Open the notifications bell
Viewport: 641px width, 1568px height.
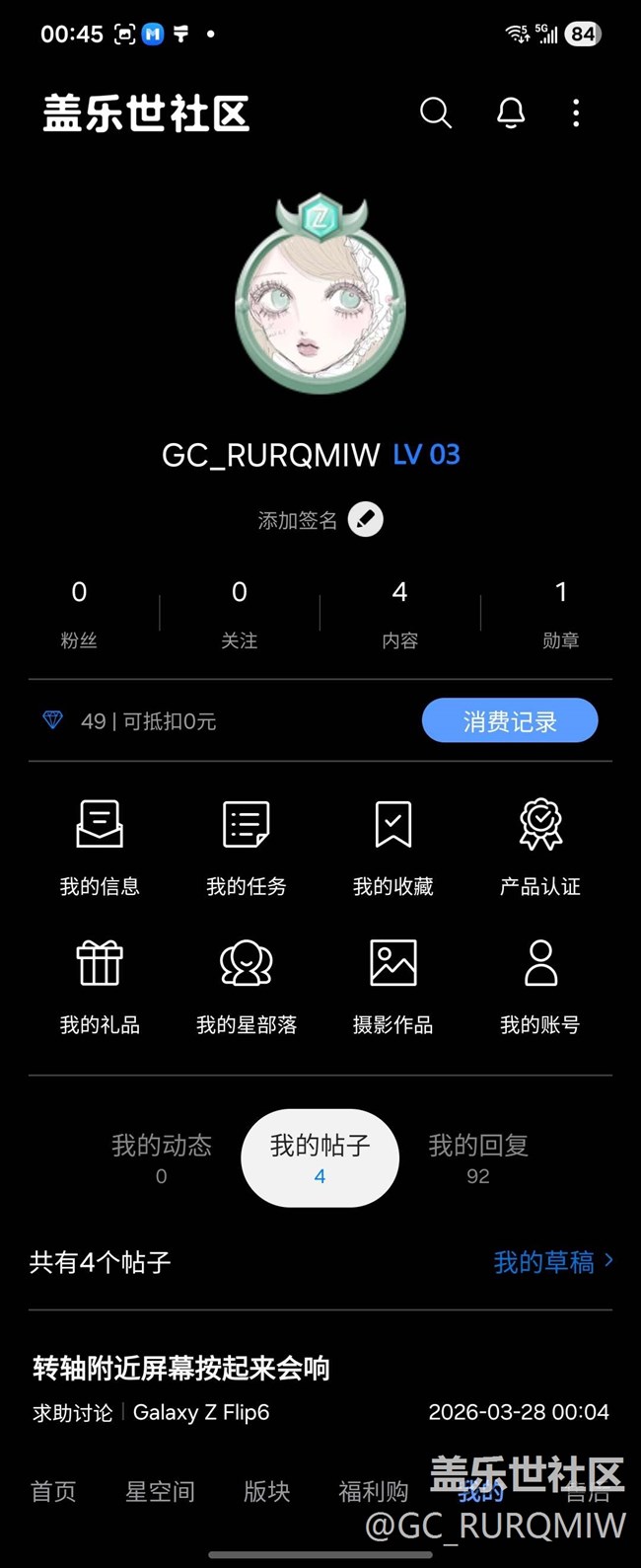[510, 113]
